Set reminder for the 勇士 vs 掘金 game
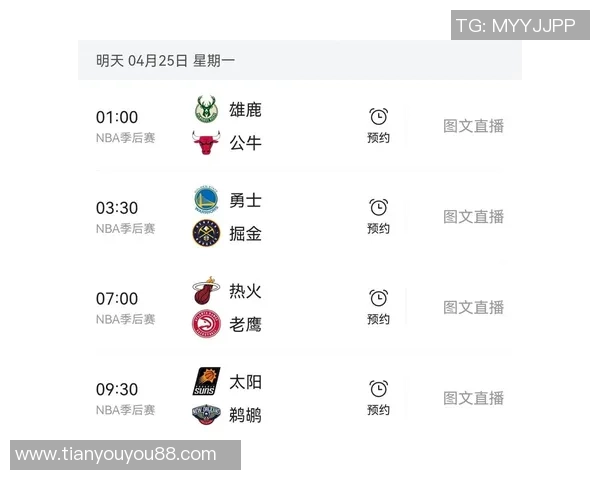This screenshot has height=480, width=600. point(378,216)
